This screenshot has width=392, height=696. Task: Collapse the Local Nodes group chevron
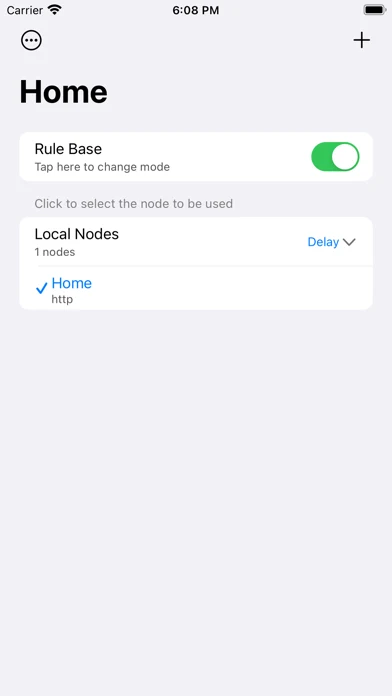click(x=349, y=242)
